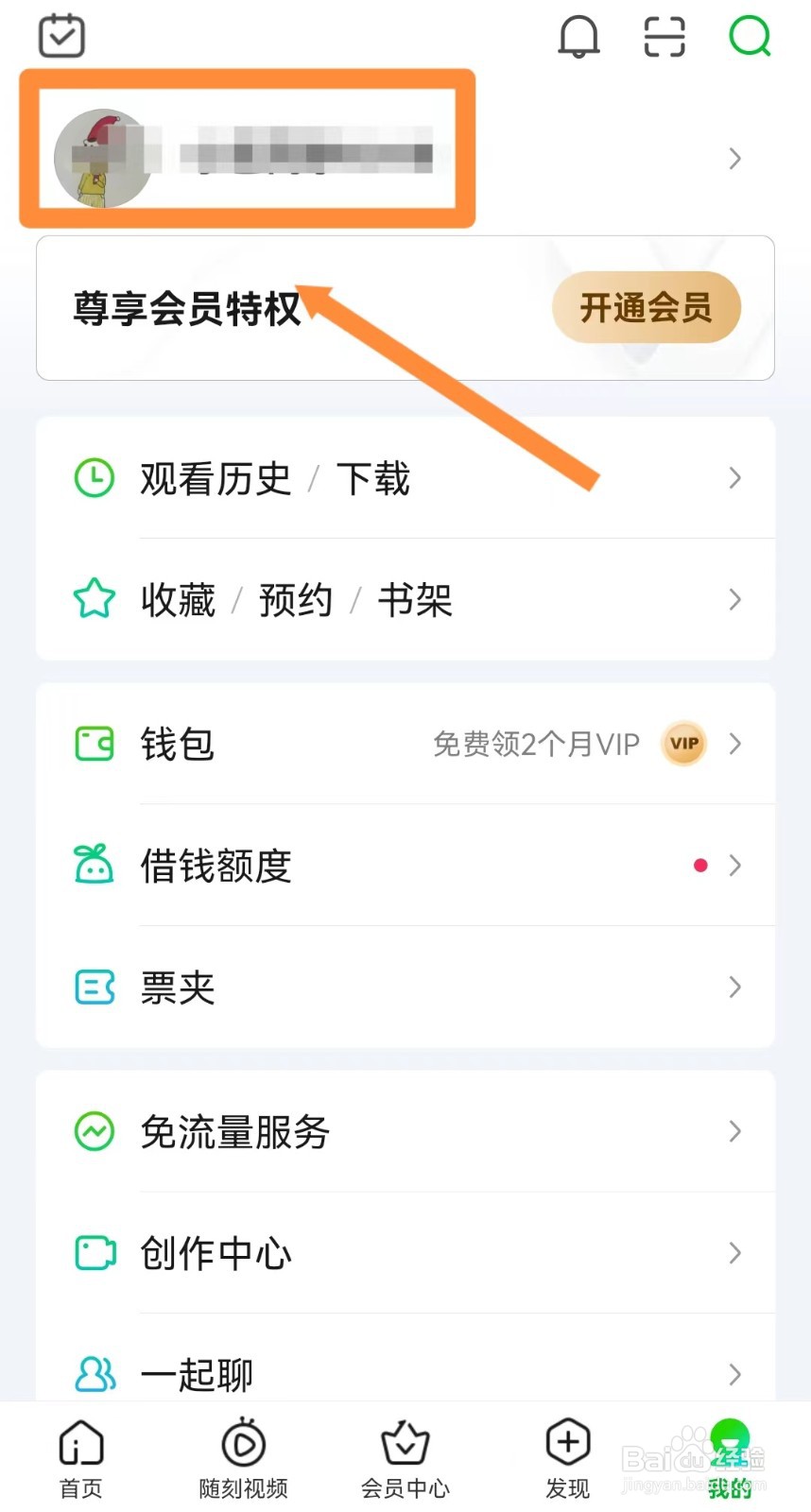Open the notification bell
Viewport: 811px width, 1512px height.
coord(578,38)
